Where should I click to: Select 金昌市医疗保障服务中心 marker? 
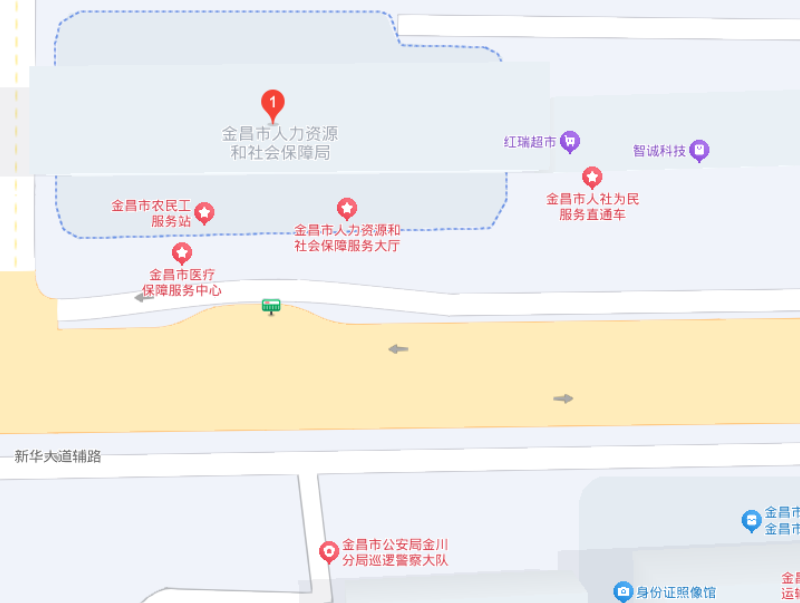click(x=182, y=254)
